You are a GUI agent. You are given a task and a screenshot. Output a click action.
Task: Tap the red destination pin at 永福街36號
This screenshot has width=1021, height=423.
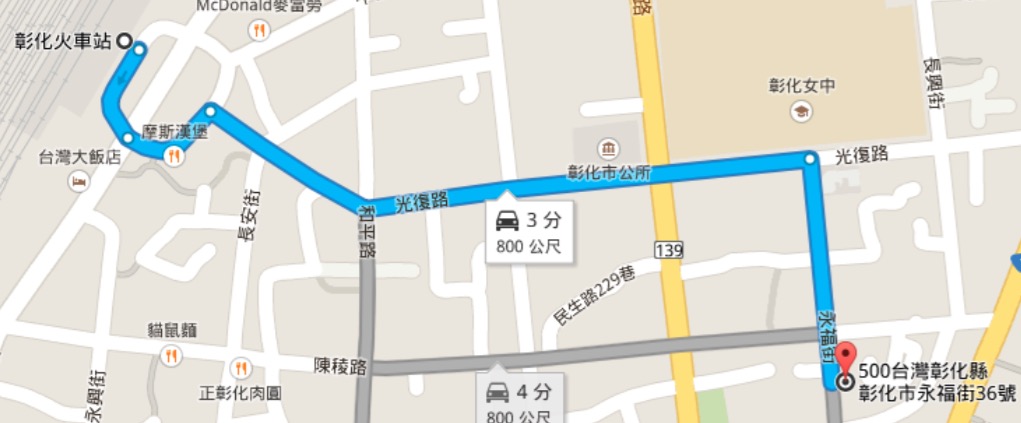846,360
